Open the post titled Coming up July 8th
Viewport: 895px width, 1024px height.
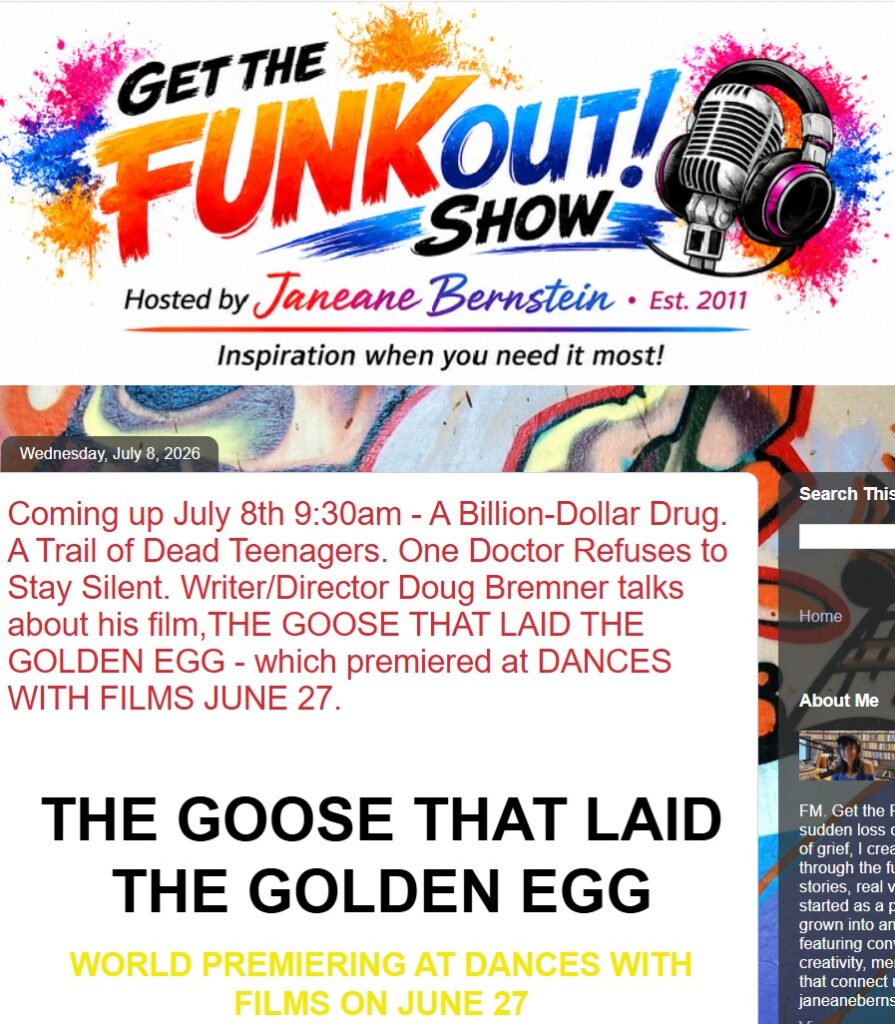[x=367, y=605]
